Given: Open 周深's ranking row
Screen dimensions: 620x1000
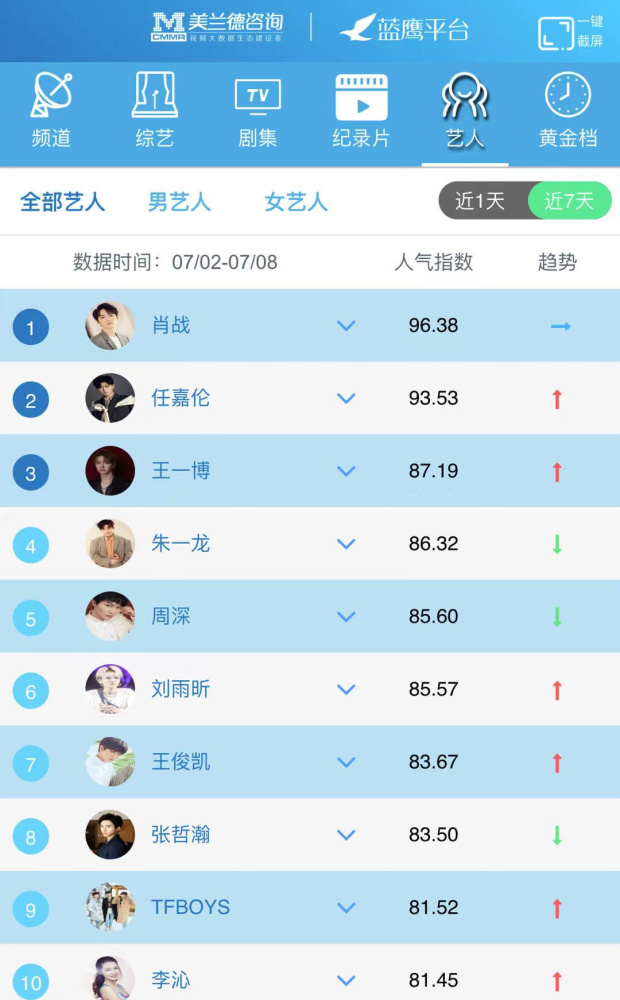Looking at the screenshot, I should [310, 617].
